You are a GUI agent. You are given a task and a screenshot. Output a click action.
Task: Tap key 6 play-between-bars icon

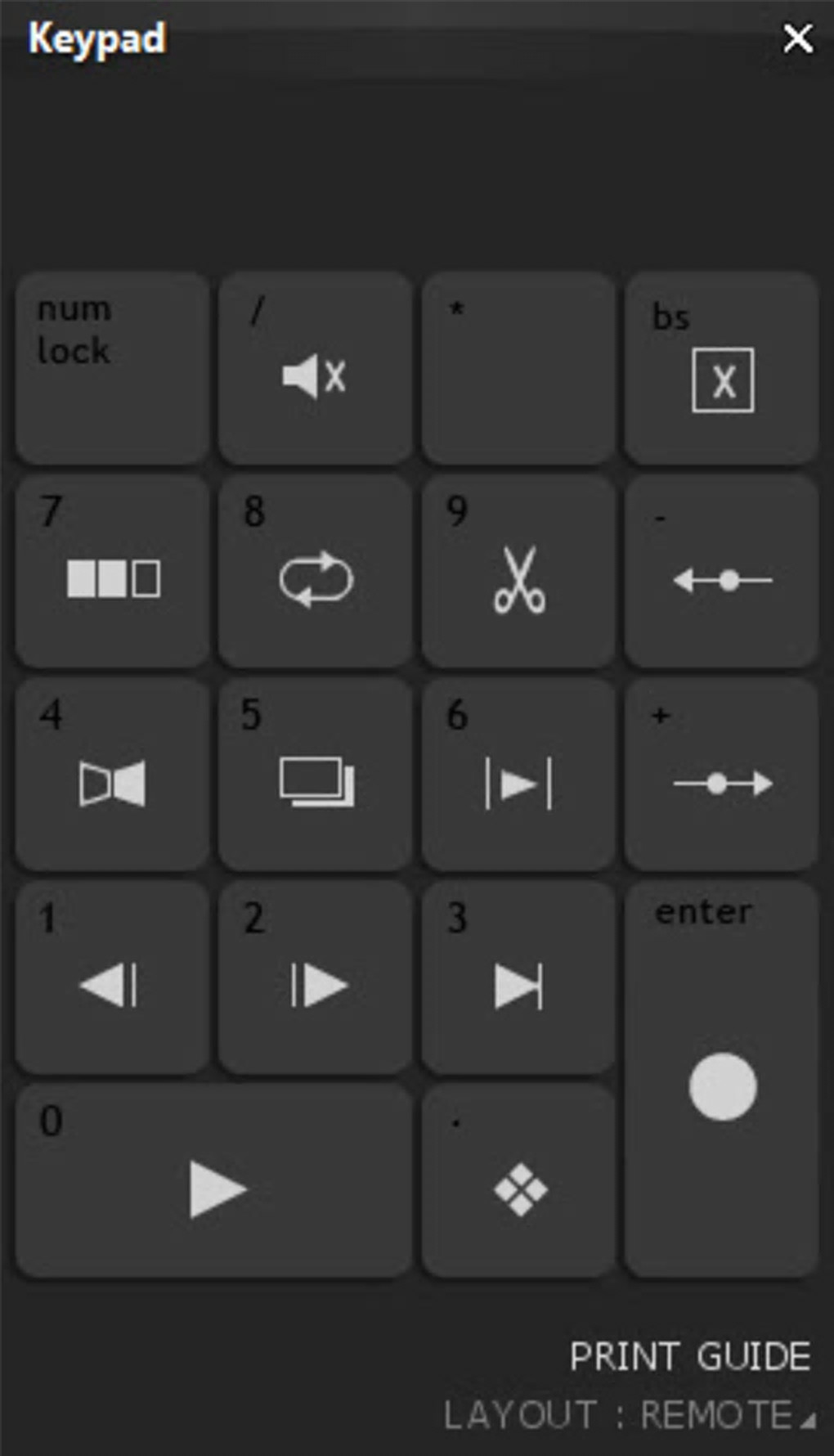click(x=518, y=774)
